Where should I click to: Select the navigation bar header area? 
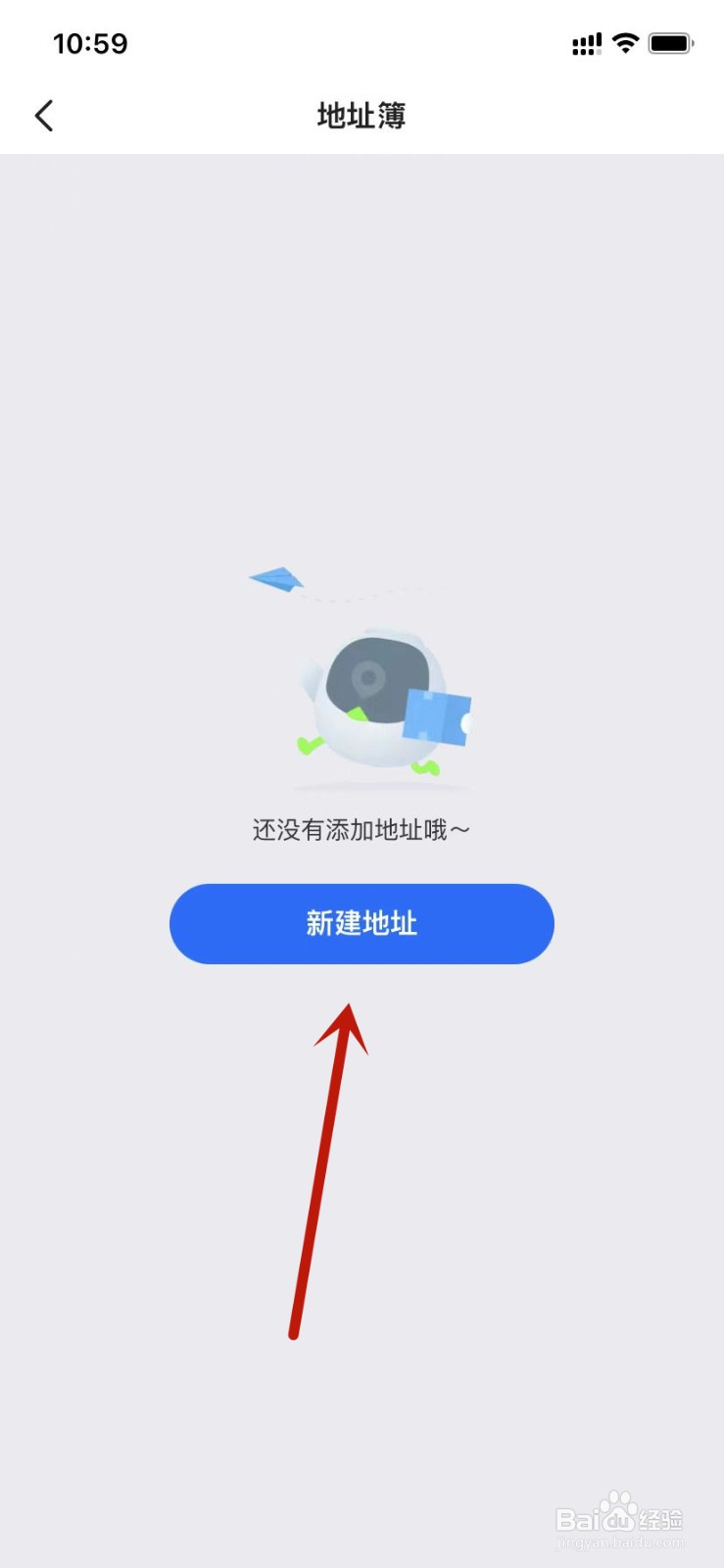tap(362, 115)
